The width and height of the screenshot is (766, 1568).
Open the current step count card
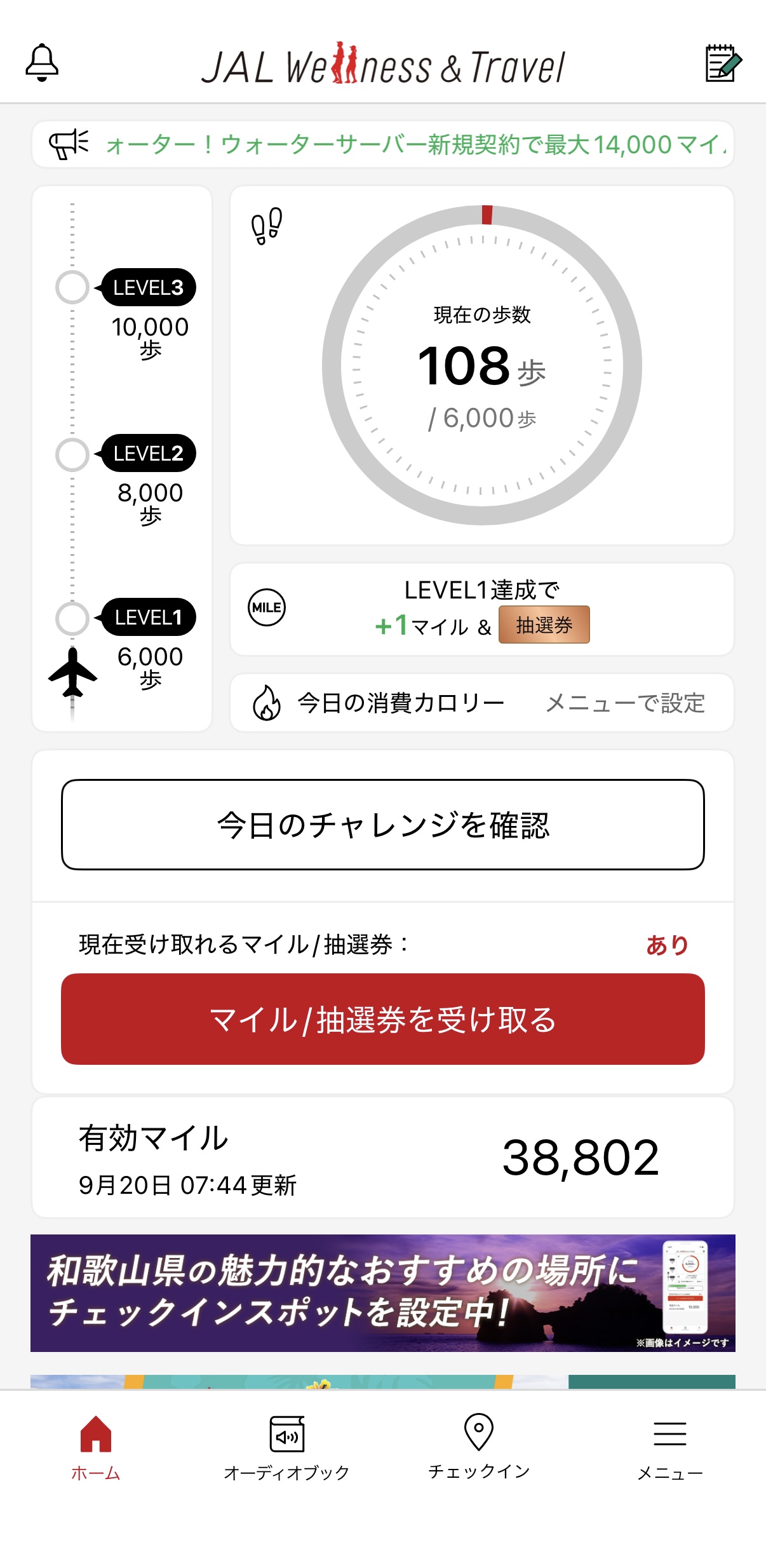pos(482,365)
